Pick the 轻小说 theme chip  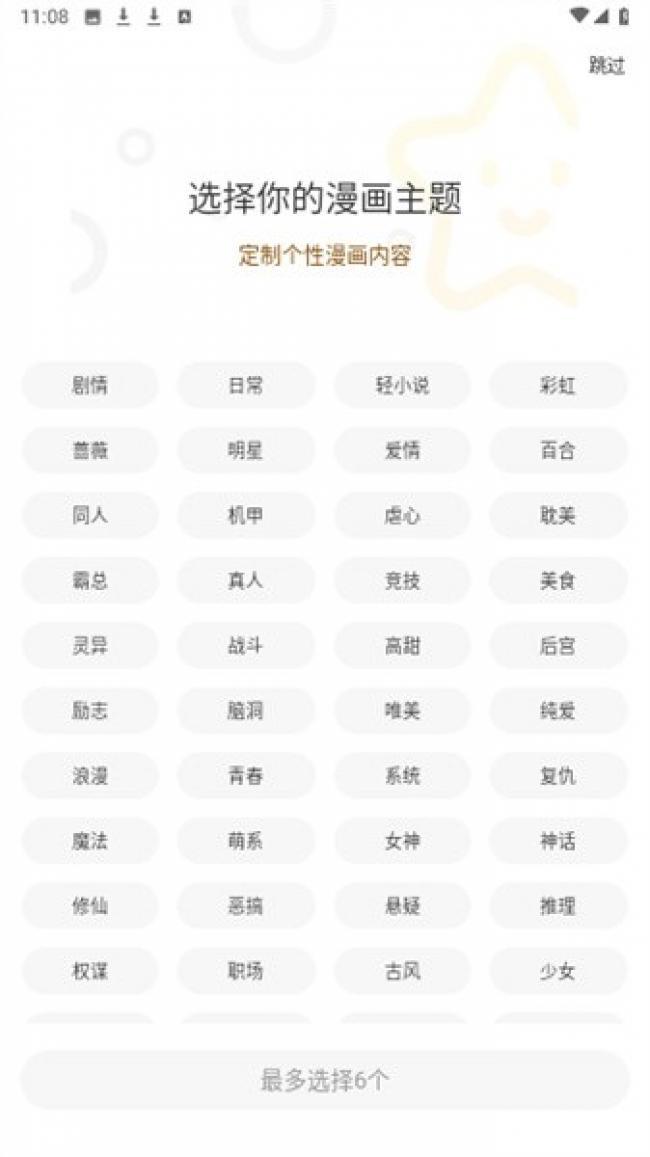(402, 385)
